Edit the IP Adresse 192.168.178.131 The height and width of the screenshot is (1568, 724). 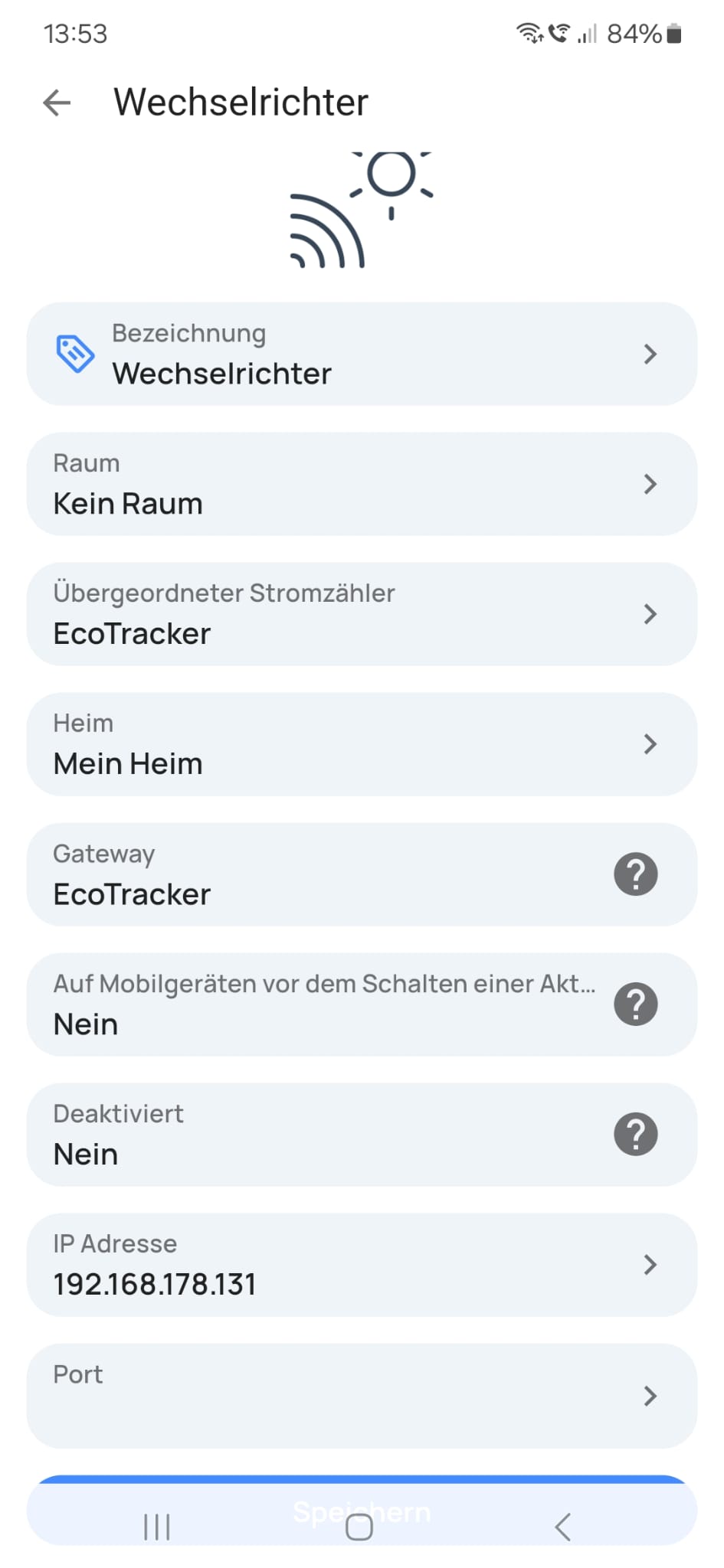coord(362,1265)
